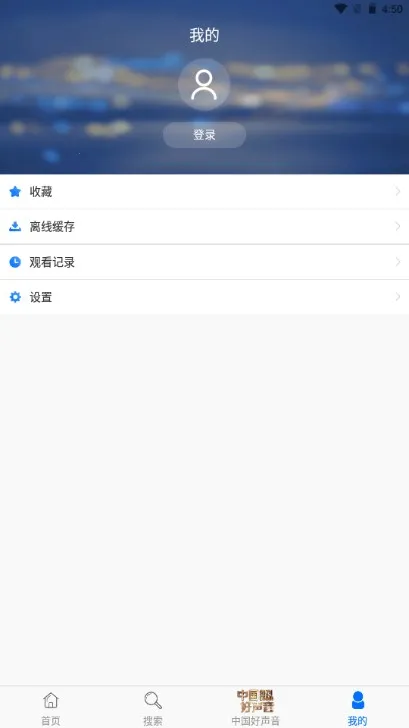Open 设置 settings
This screenshot has height=728, width=409.
pyautogui.click(x=204, y=297)
